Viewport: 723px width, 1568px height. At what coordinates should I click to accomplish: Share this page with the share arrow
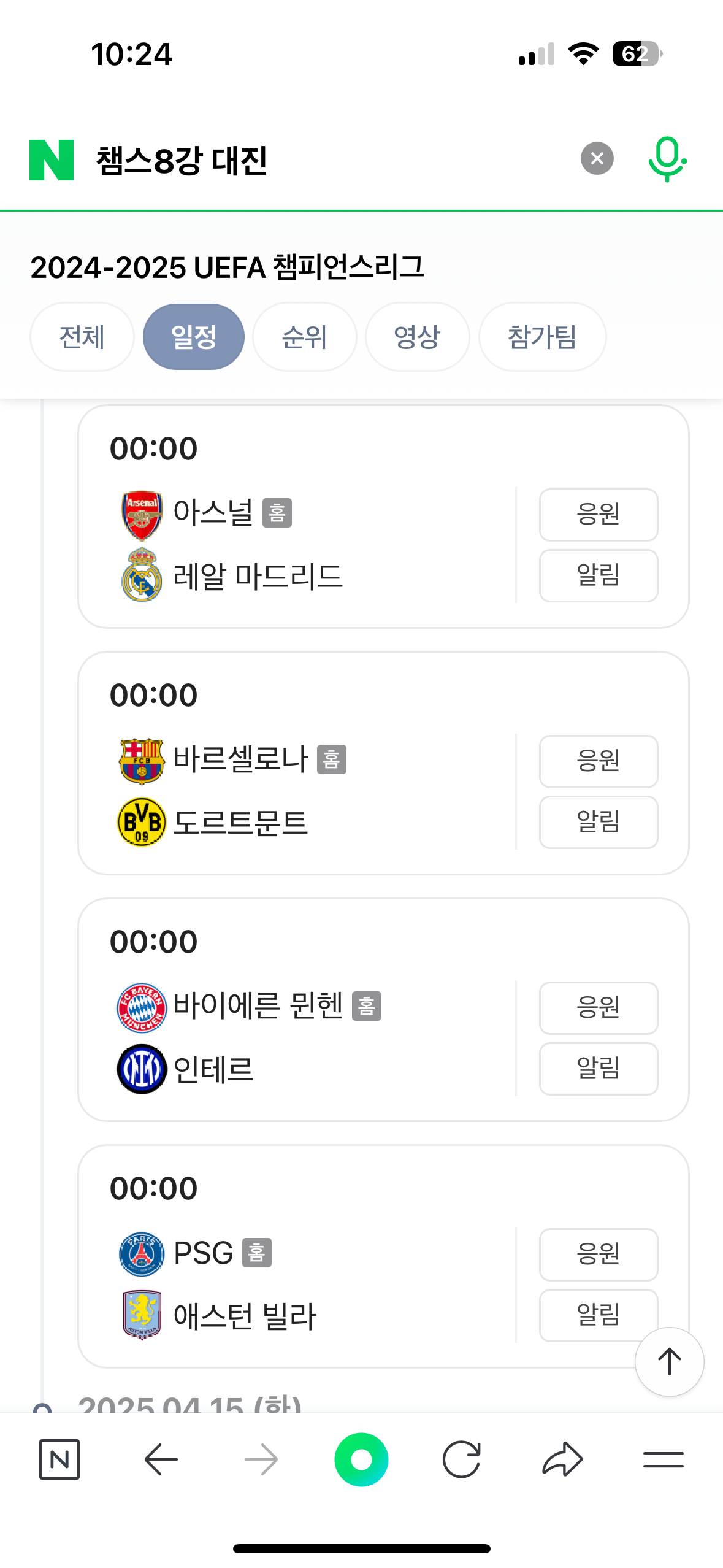coord(562,1459)
